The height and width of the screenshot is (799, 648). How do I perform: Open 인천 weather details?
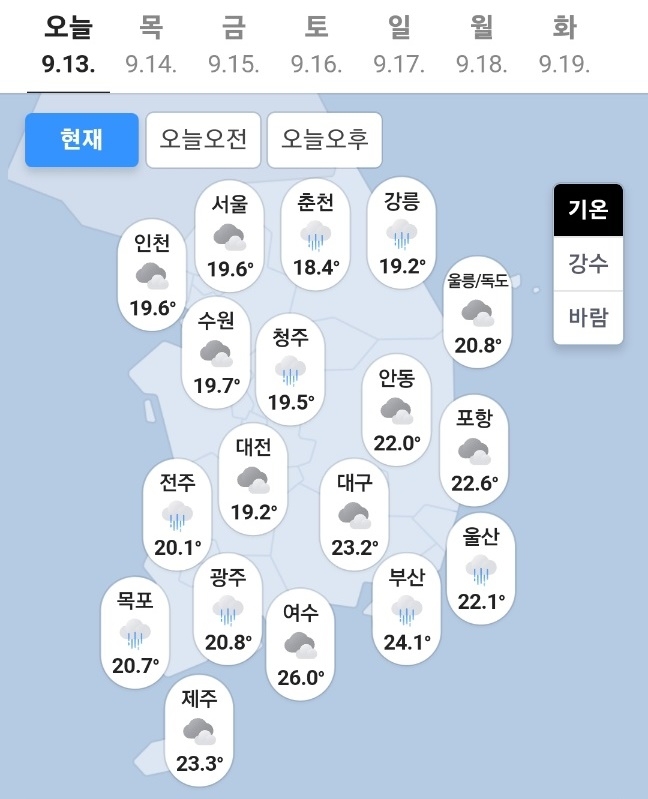tap(152, 276)
